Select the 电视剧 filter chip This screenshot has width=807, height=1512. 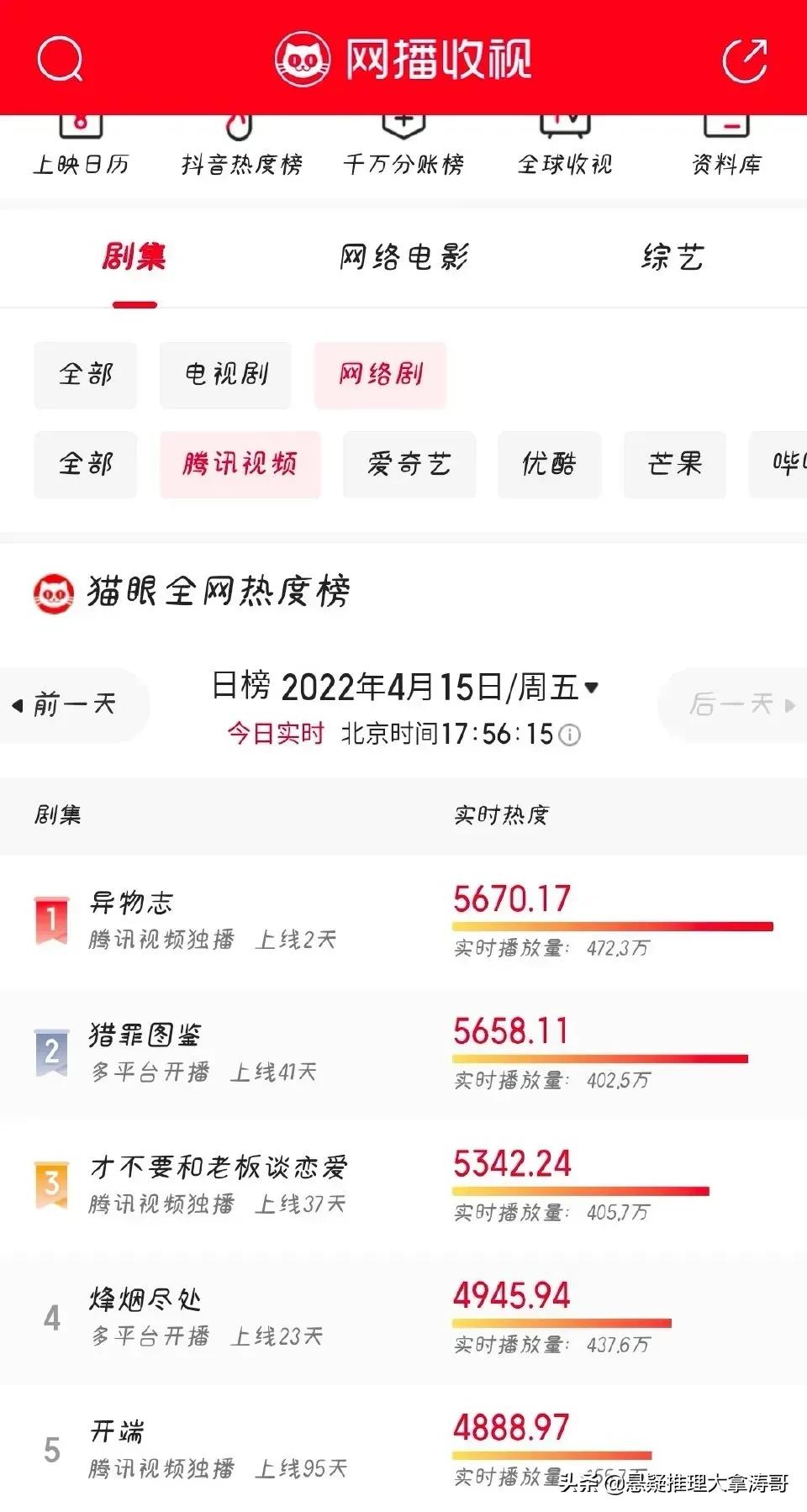[225, 375]
